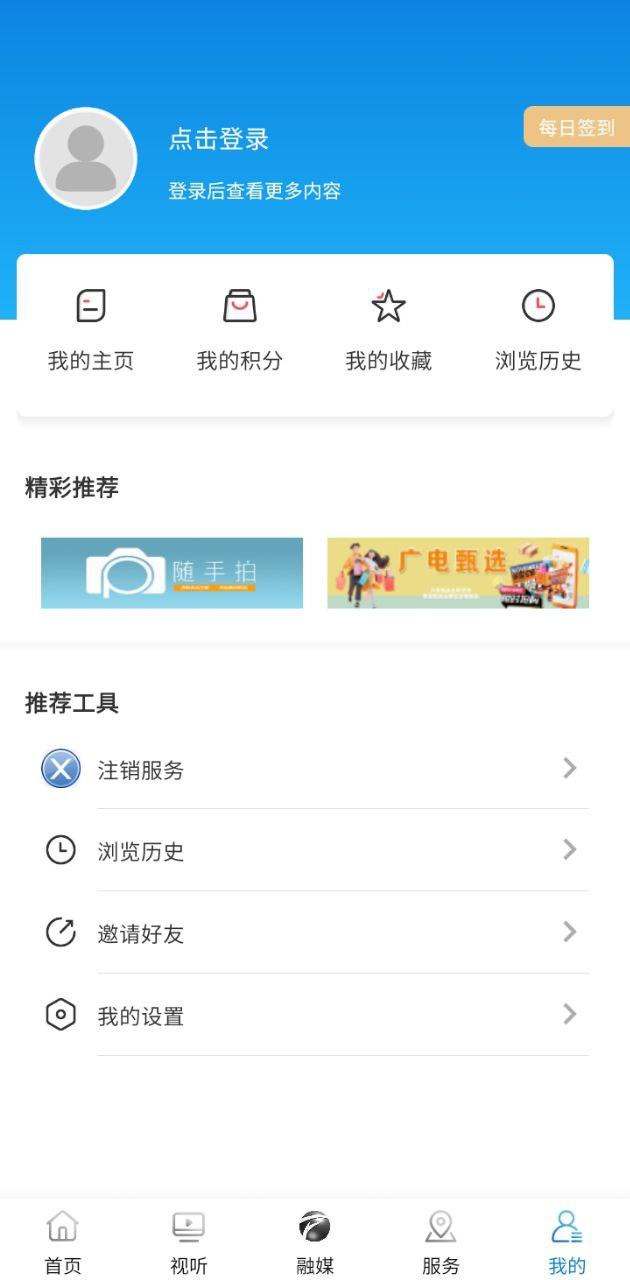
Task: Open 浏览历史 shortcut with clock icon on top
Action: tap(538, 330)
